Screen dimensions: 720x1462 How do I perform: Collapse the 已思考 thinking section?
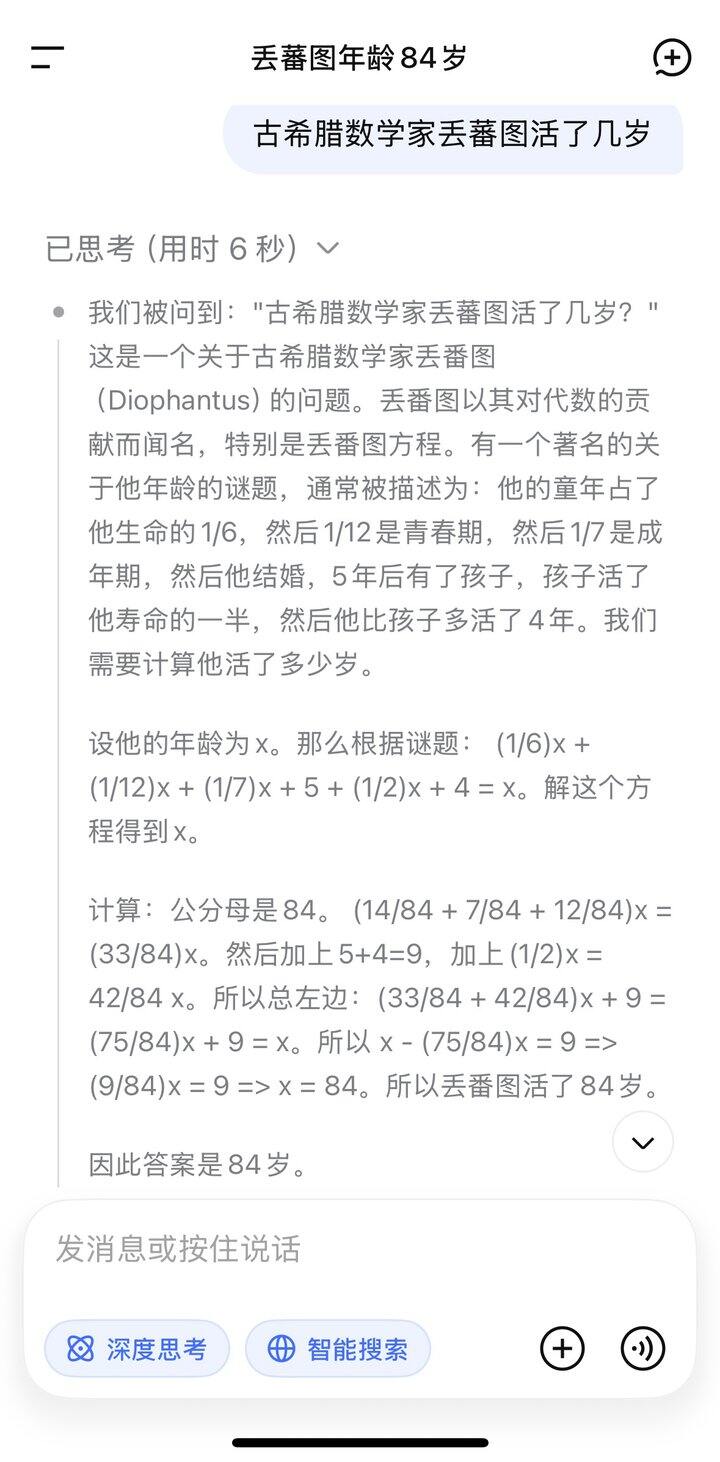[193, 248]
